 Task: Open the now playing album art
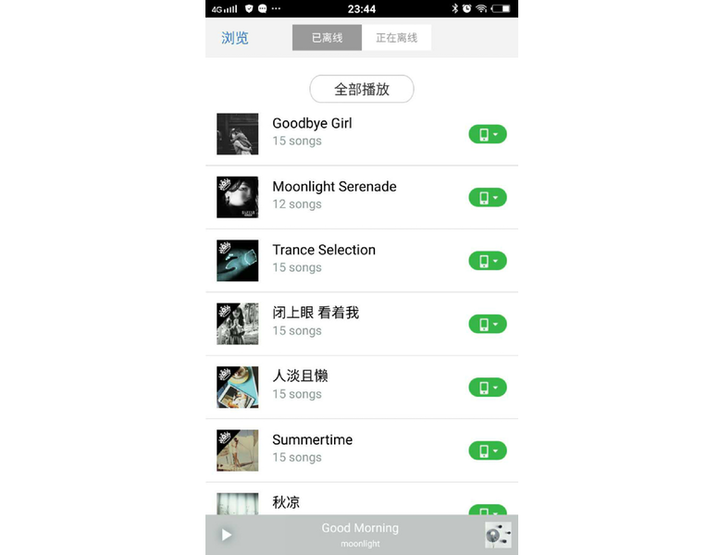coord(498,535)
